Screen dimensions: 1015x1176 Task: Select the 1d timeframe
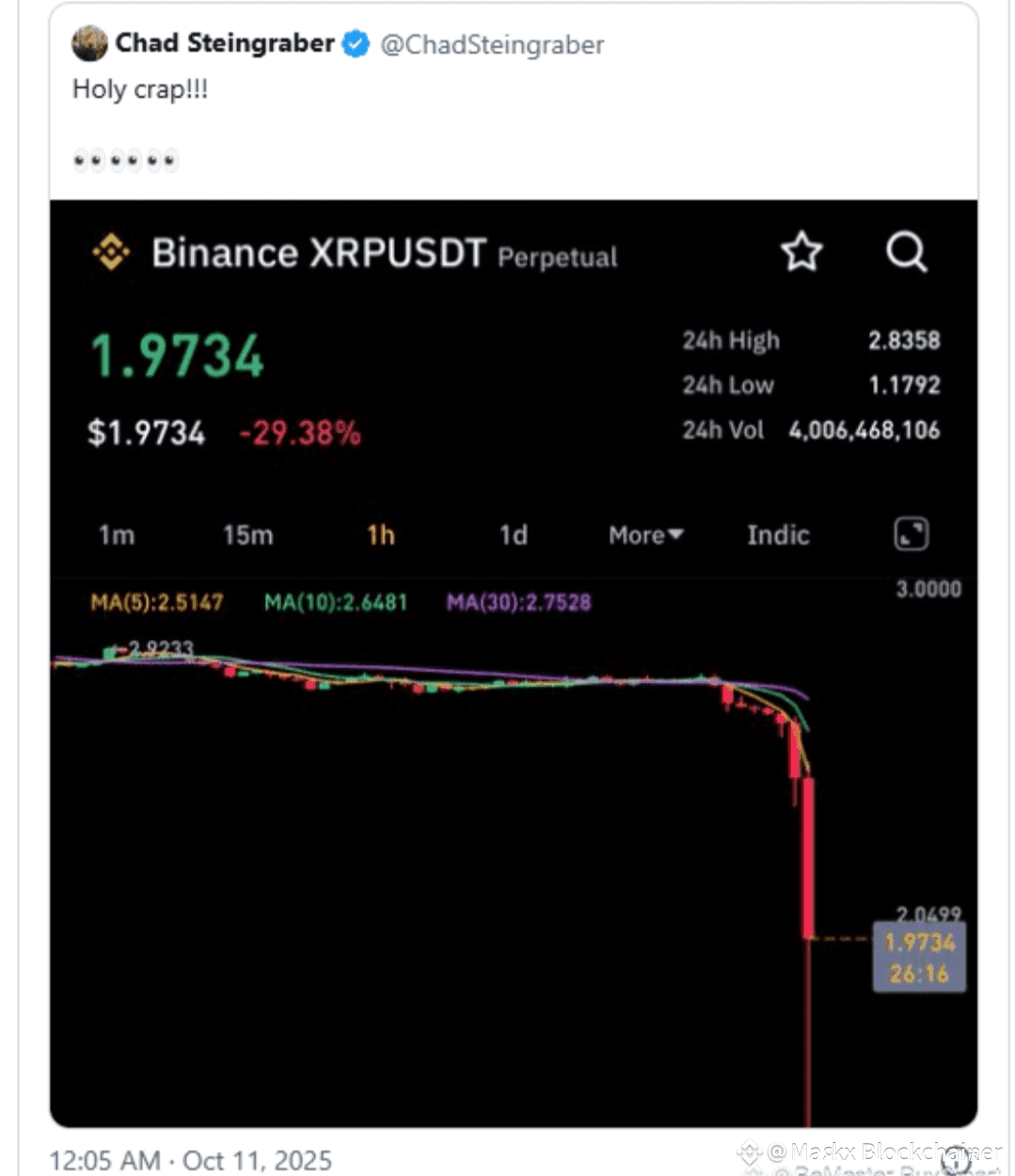click(x=513, y=534)
